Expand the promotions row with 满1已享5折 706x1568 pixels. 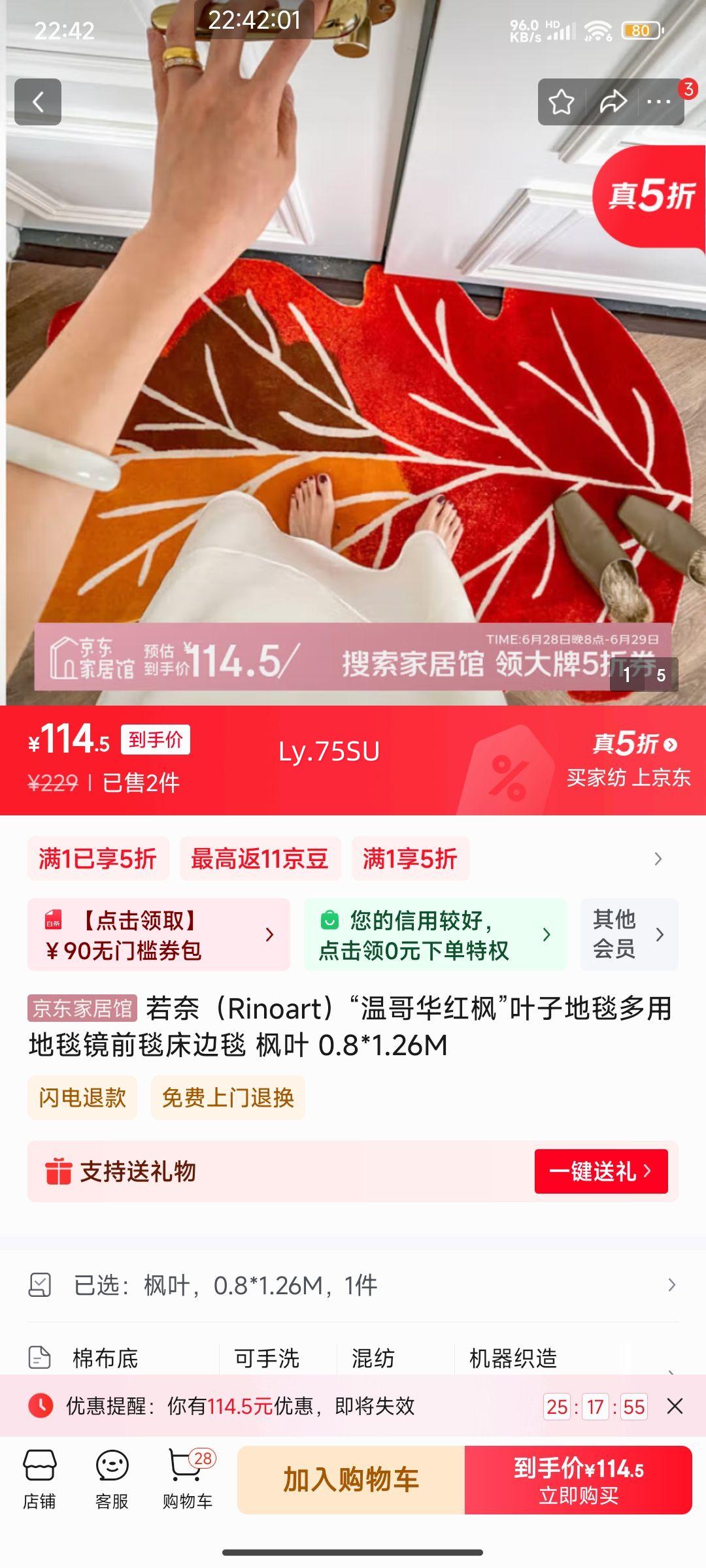point(658,858)
